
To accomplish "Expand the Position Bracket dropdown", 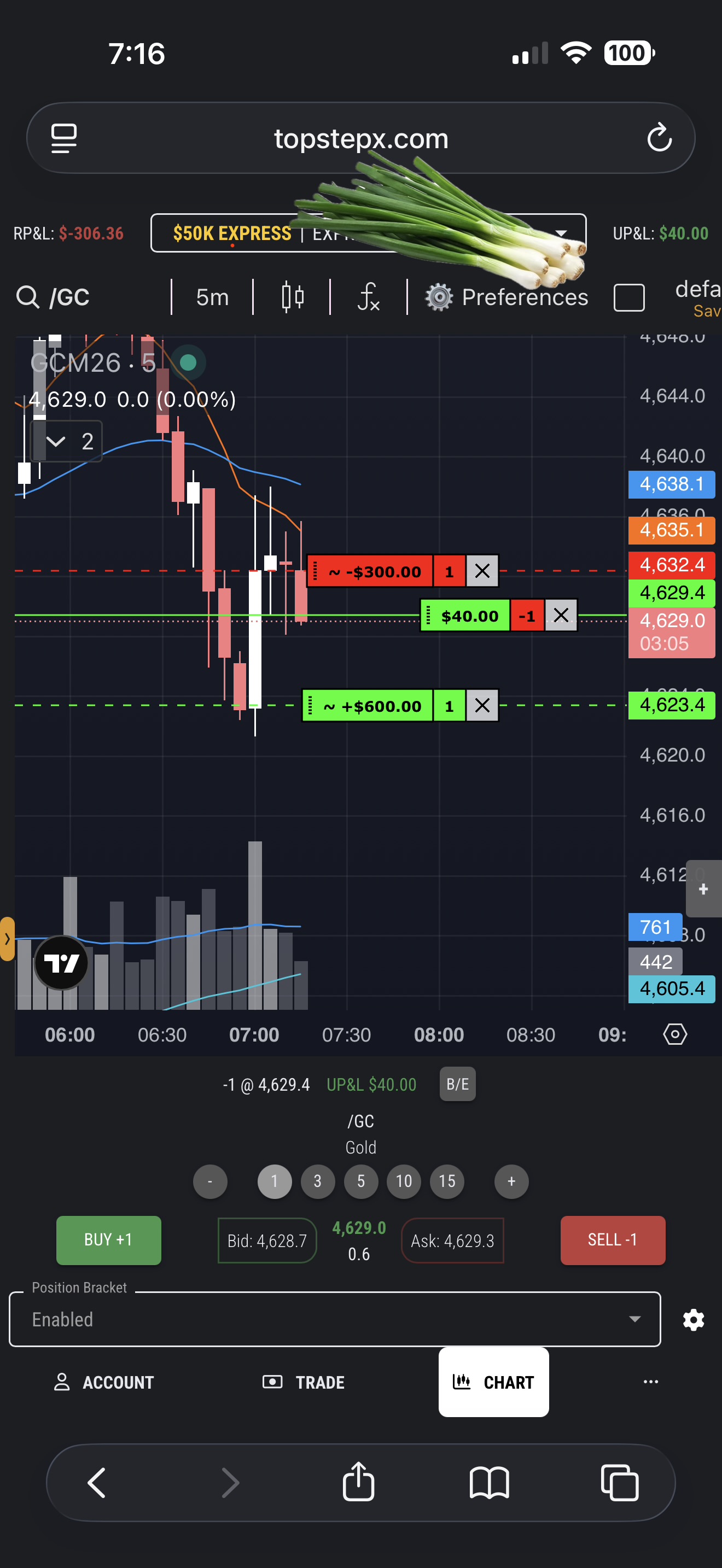I will coord(334,1319).
